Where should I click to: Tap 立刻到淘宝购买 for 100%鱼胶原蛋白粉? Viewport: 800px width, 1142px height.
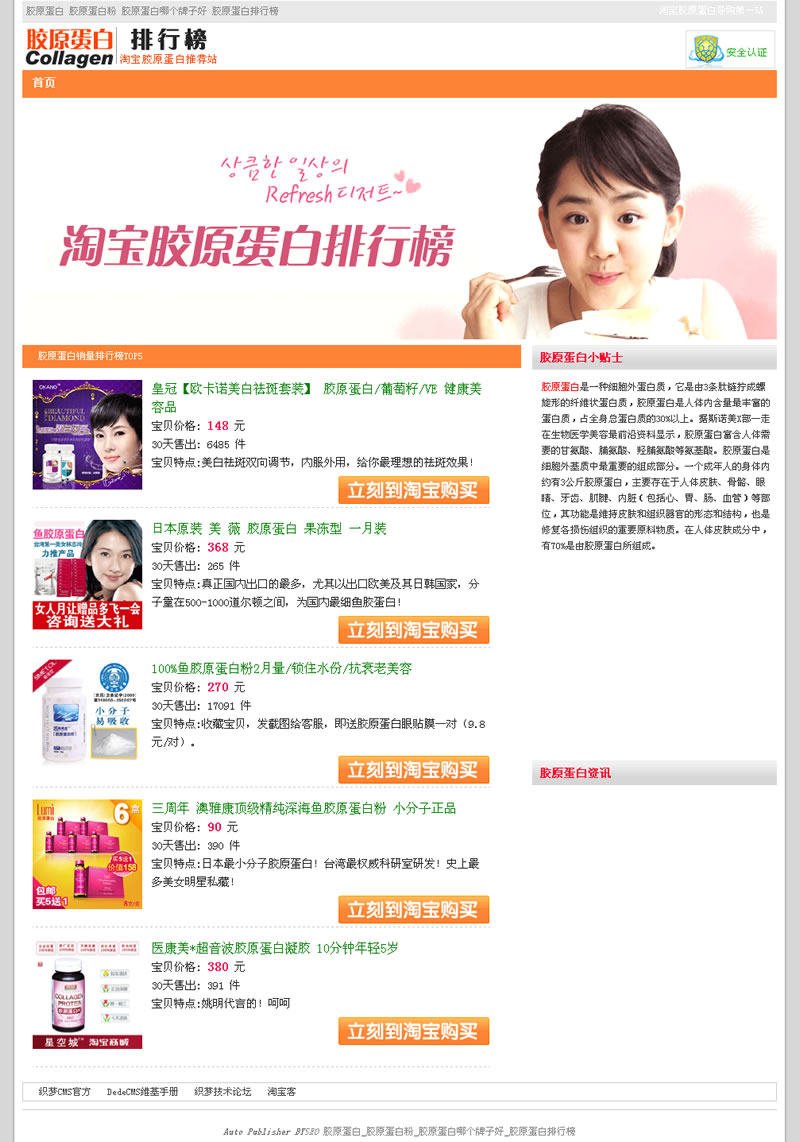(413, 770)
